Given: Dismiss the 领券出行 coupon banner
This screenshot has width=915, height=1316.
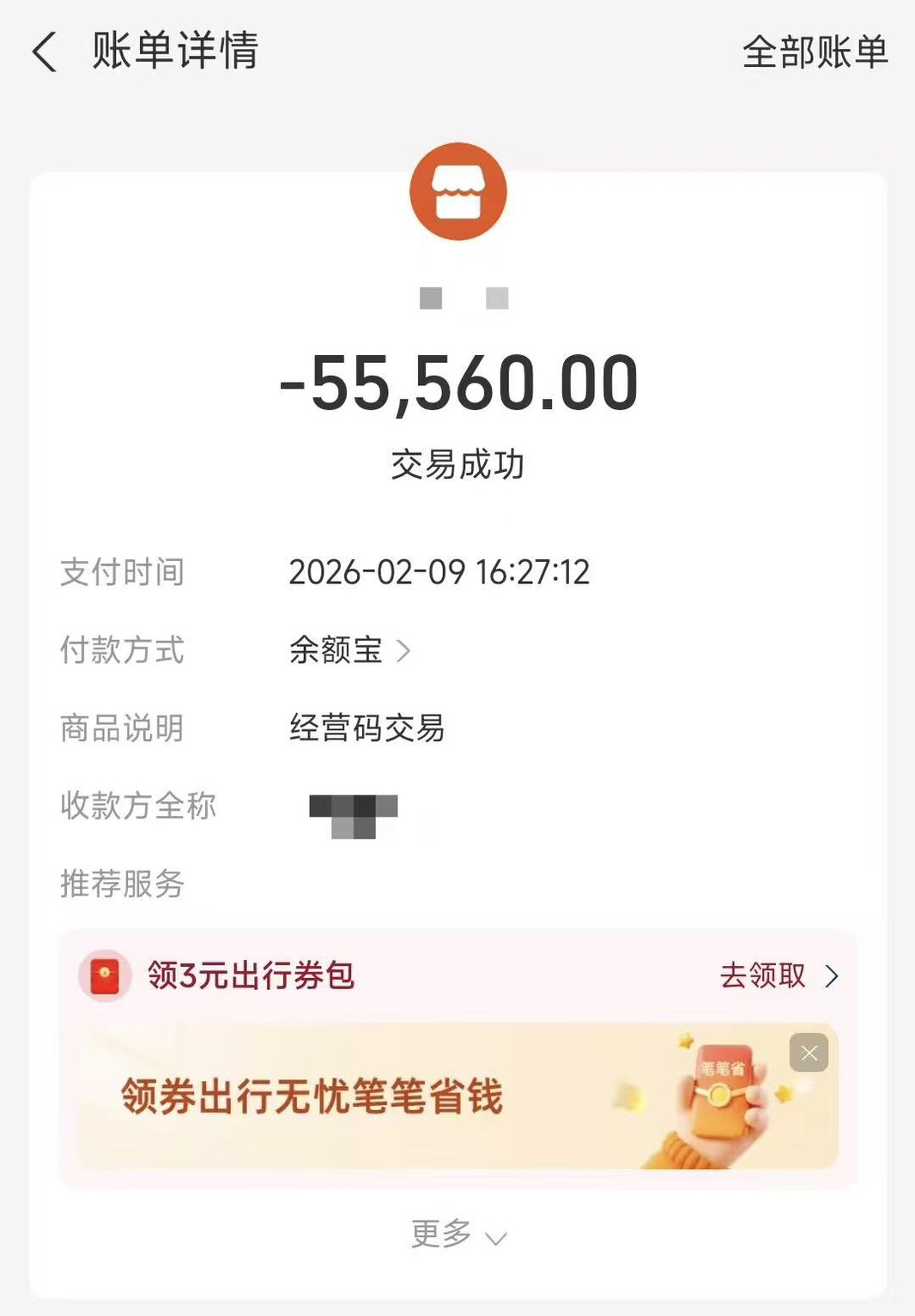Looking at the screenshot, I should 809,1053.
